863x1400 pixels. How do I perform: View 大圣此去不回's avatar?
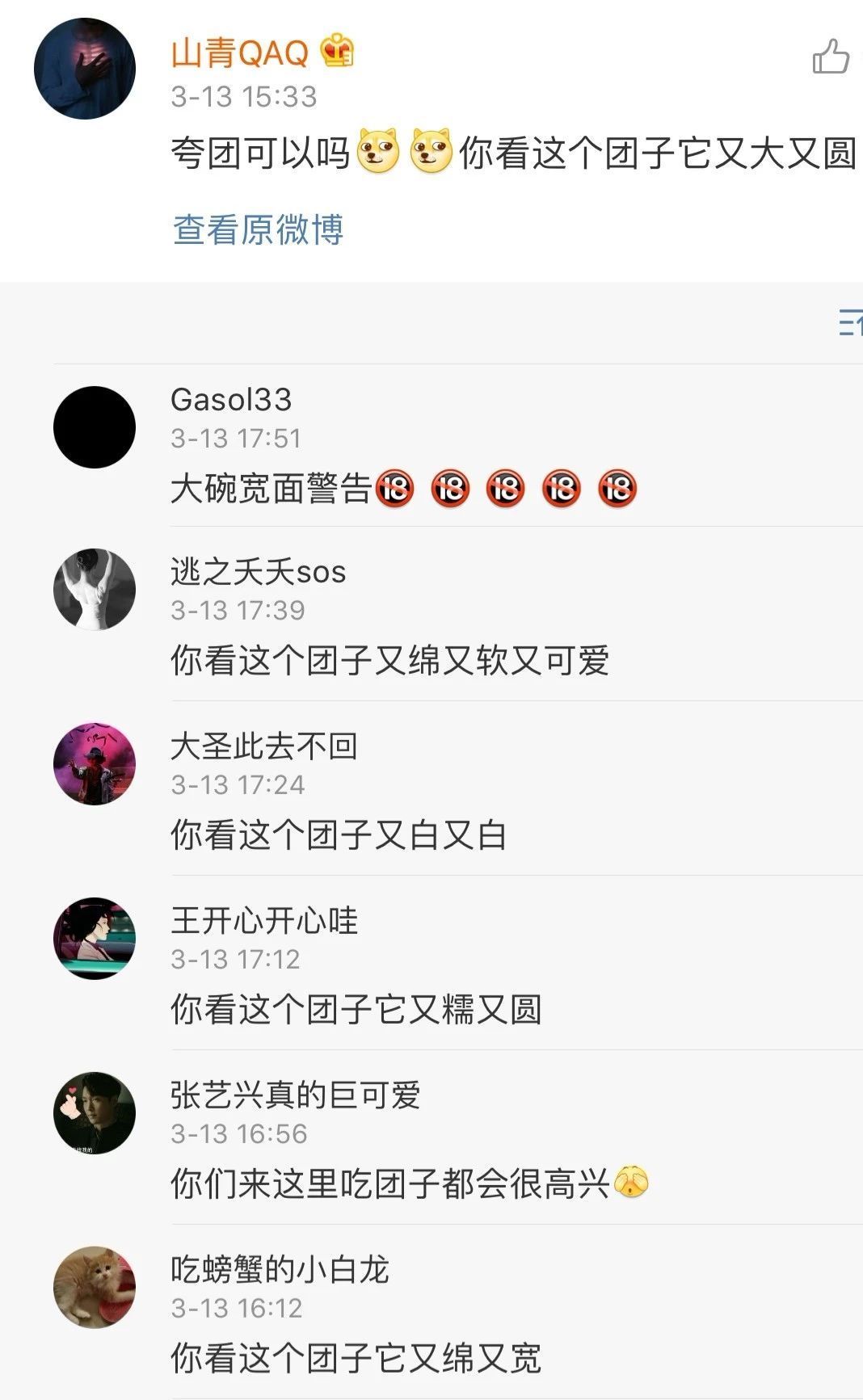point(95,763)
